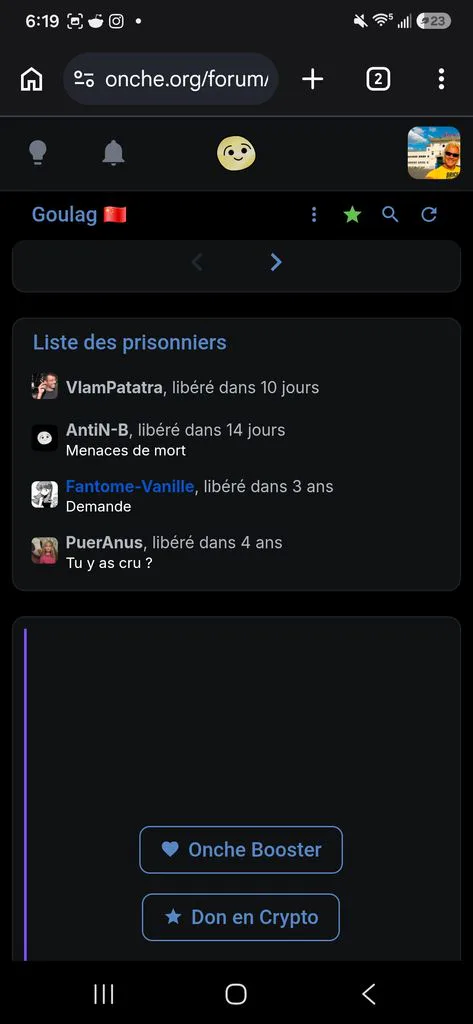Tap the Onche Booster button

pyautogui.click(x=241, y=850)
